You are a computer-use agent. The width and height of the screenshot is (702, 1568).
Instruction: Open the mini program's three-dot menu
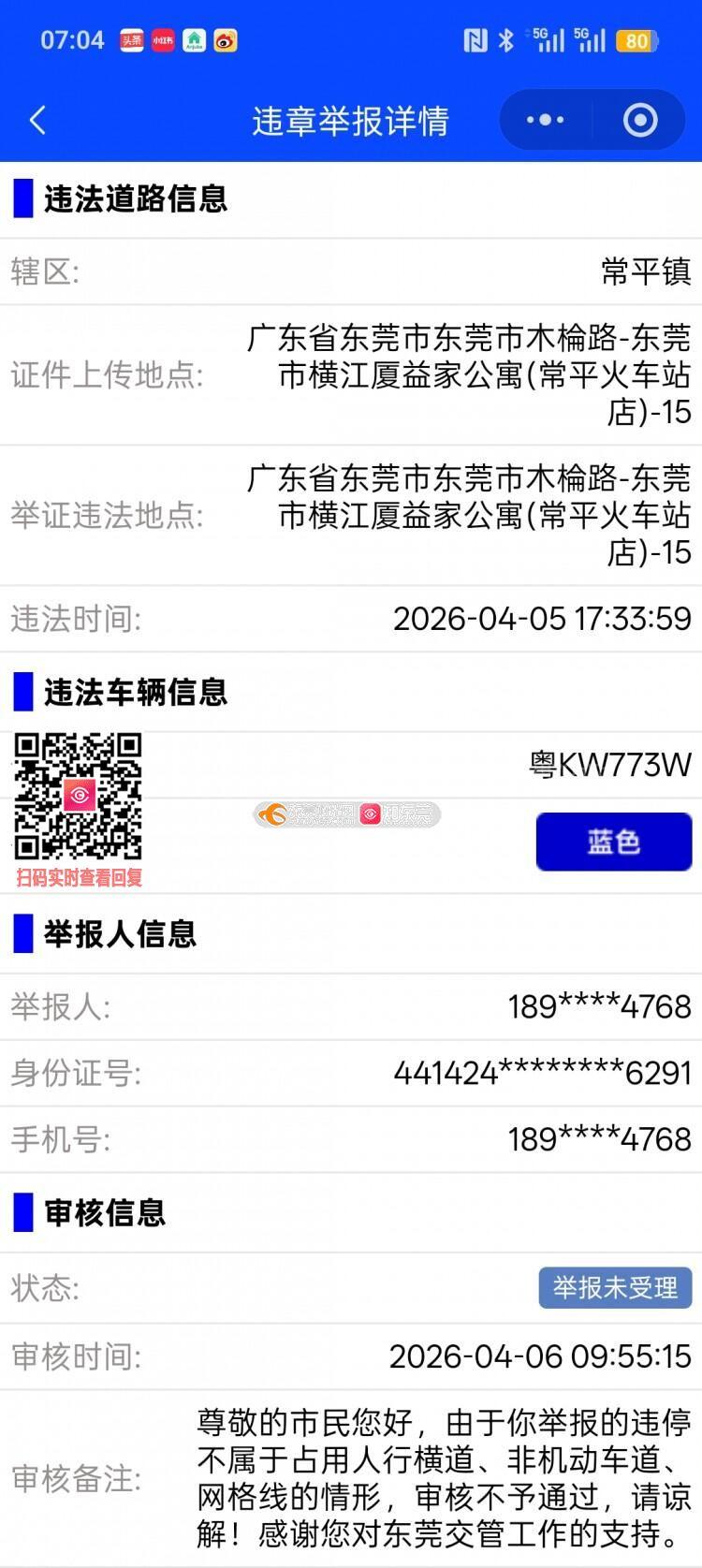[x=545, y=120]
